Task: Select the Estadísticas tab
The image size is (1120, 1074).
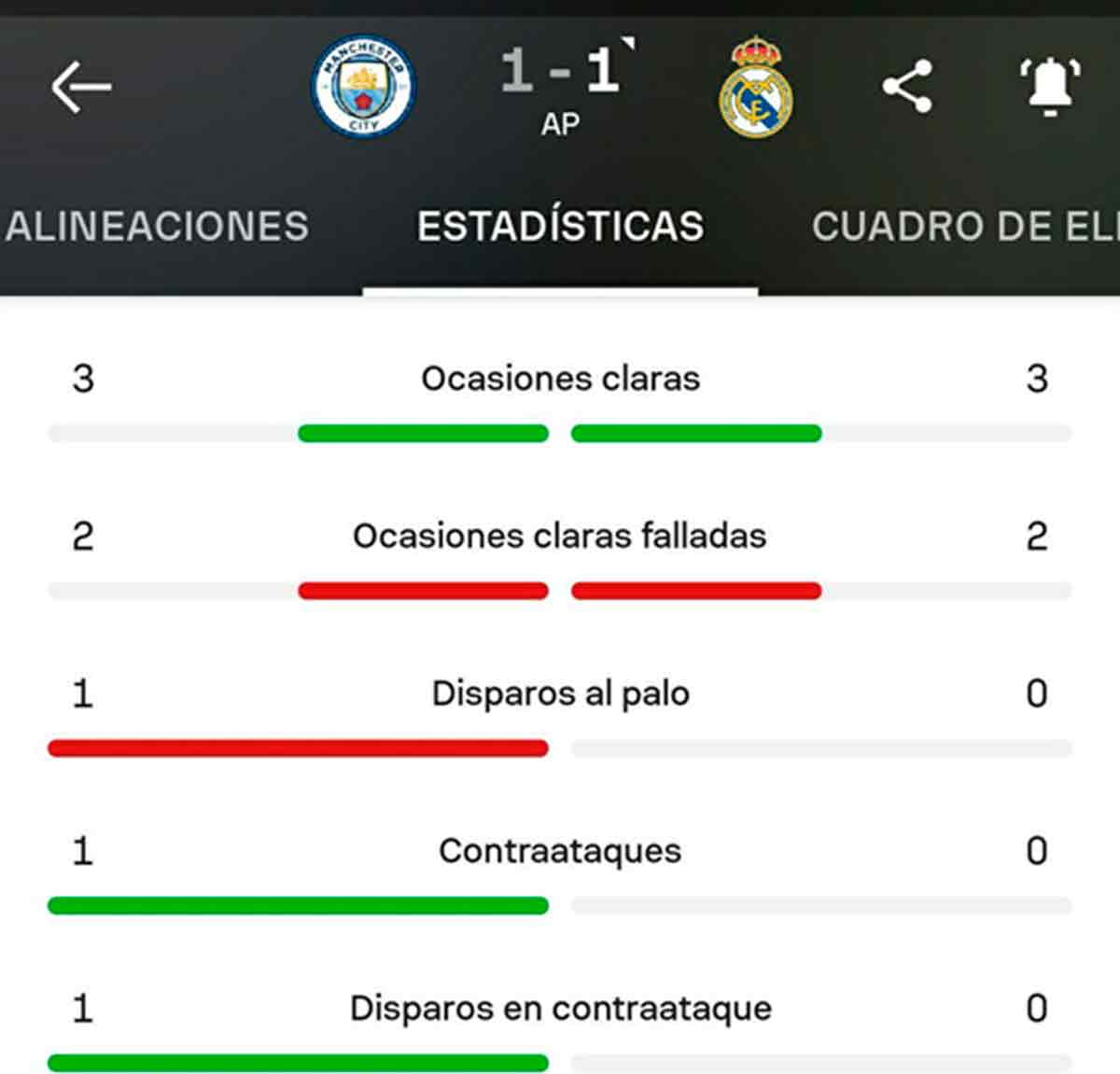Action: (x=560, y=227)
